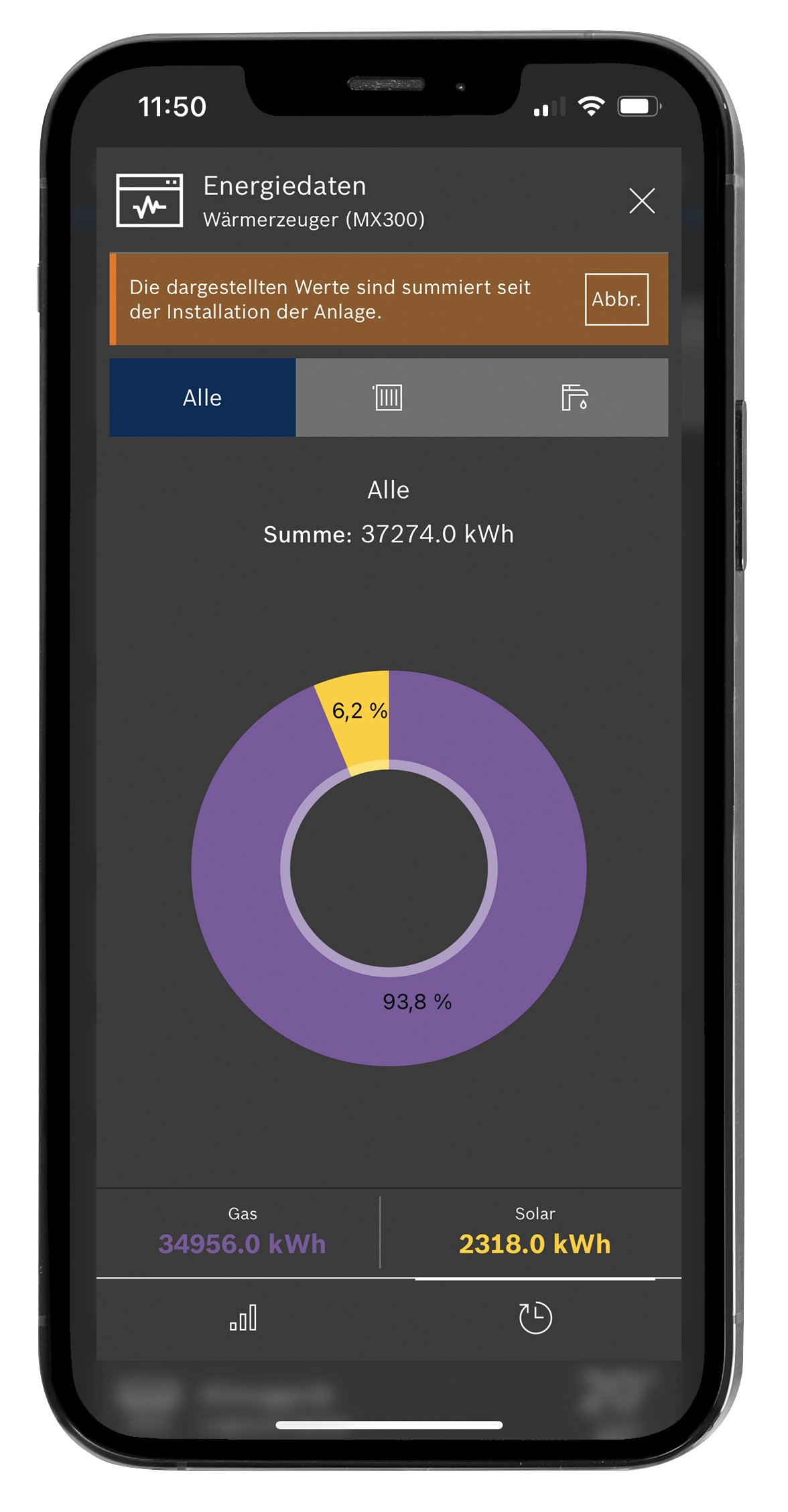Select the Alle tab
Viewport: 788px width, 1512px height.
tap(202, 397)
